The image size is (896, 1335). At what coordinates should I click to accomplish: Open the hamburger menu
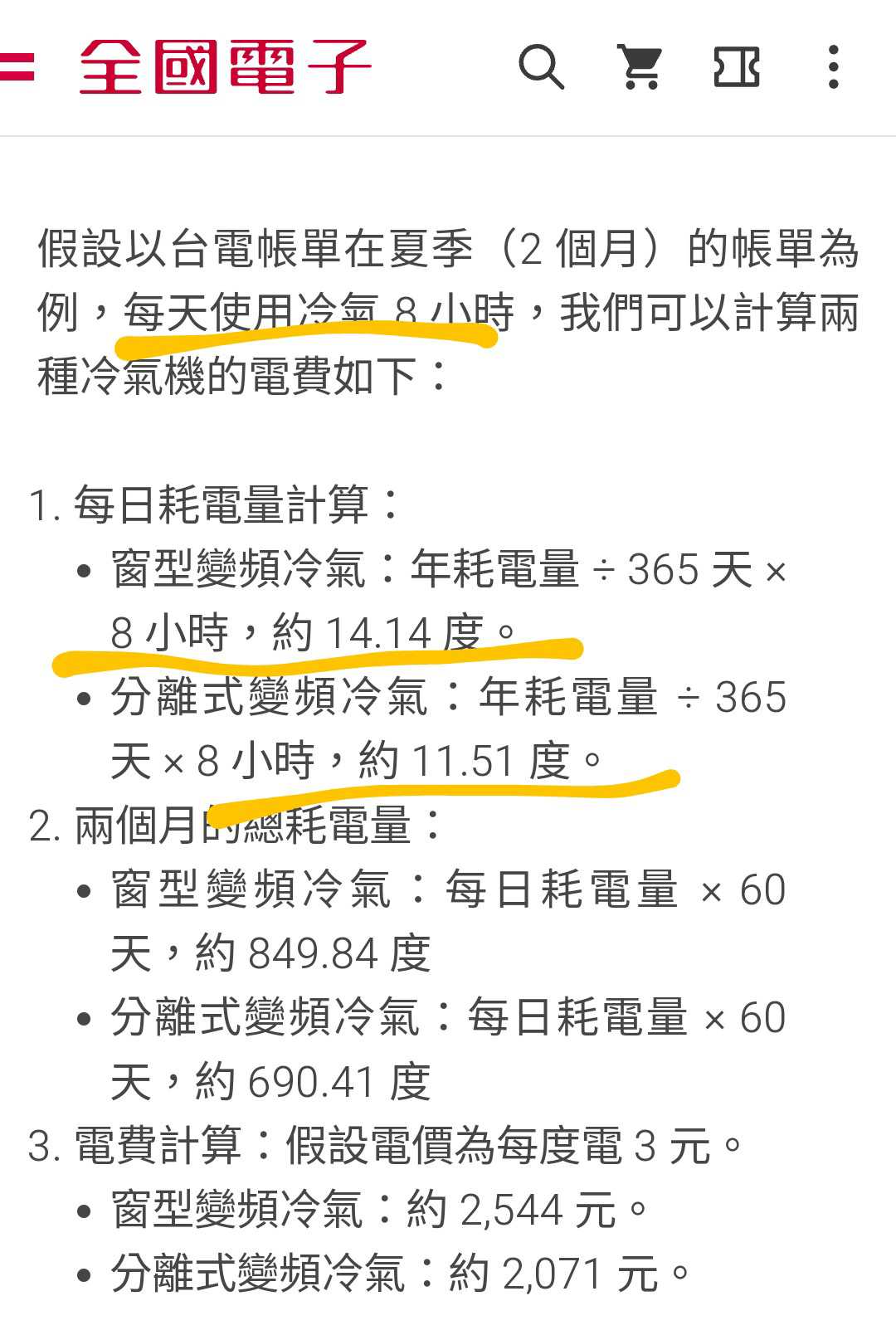[x=15, y=66]
